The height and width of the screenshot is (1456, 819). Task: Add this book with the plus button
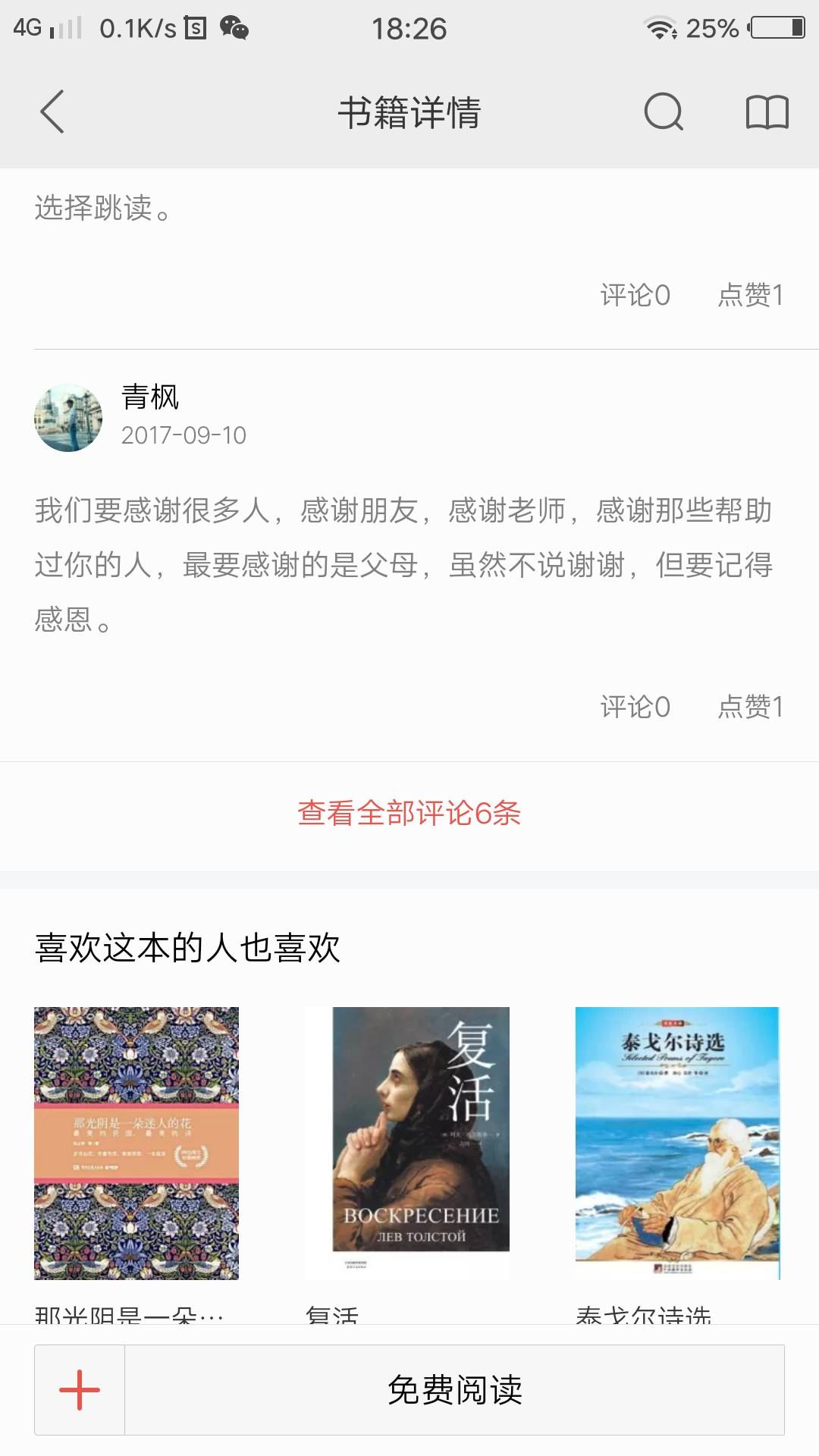tap(80, 1390)
